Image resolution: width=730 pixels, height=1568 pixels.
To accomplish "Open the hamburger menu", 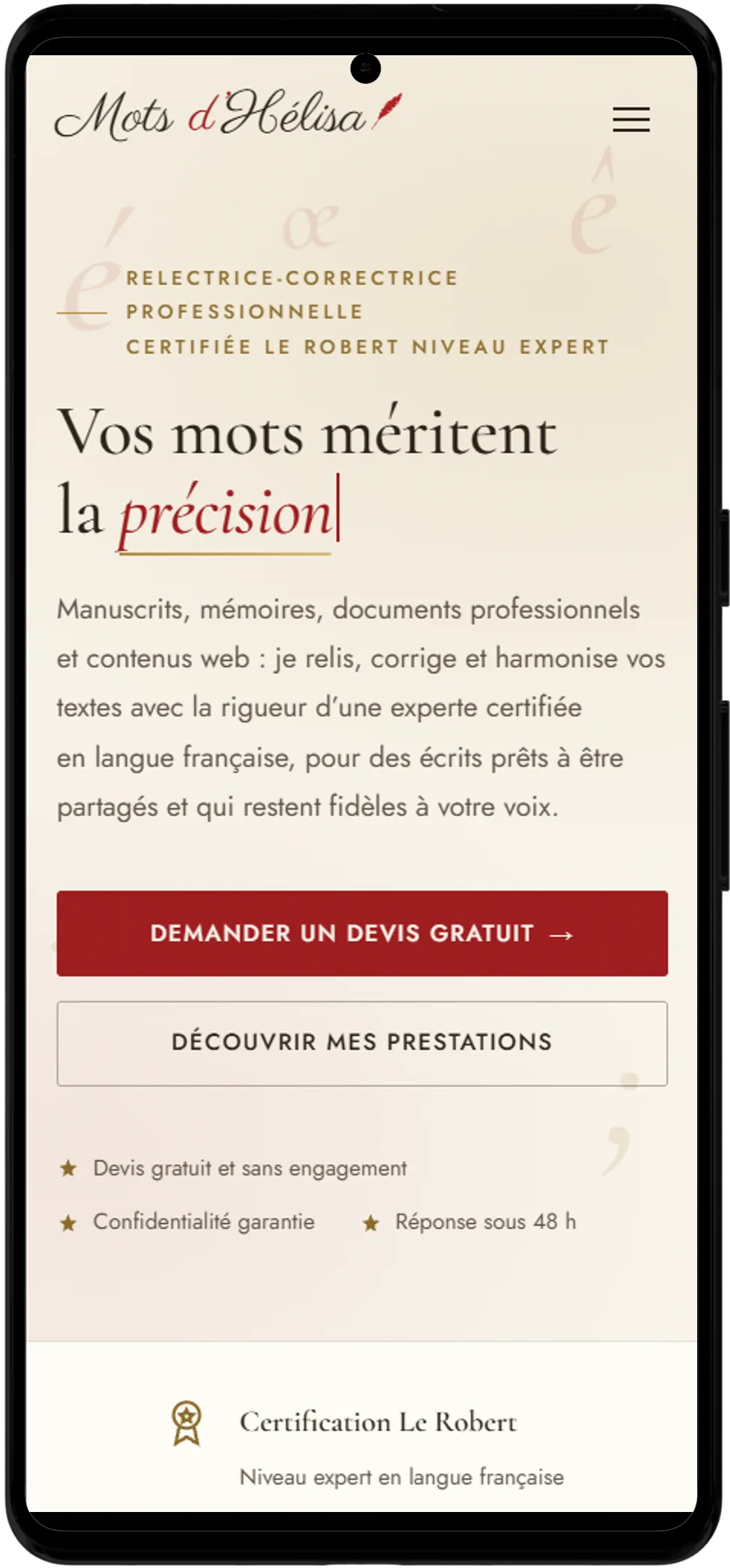I will tap(631, 119).
